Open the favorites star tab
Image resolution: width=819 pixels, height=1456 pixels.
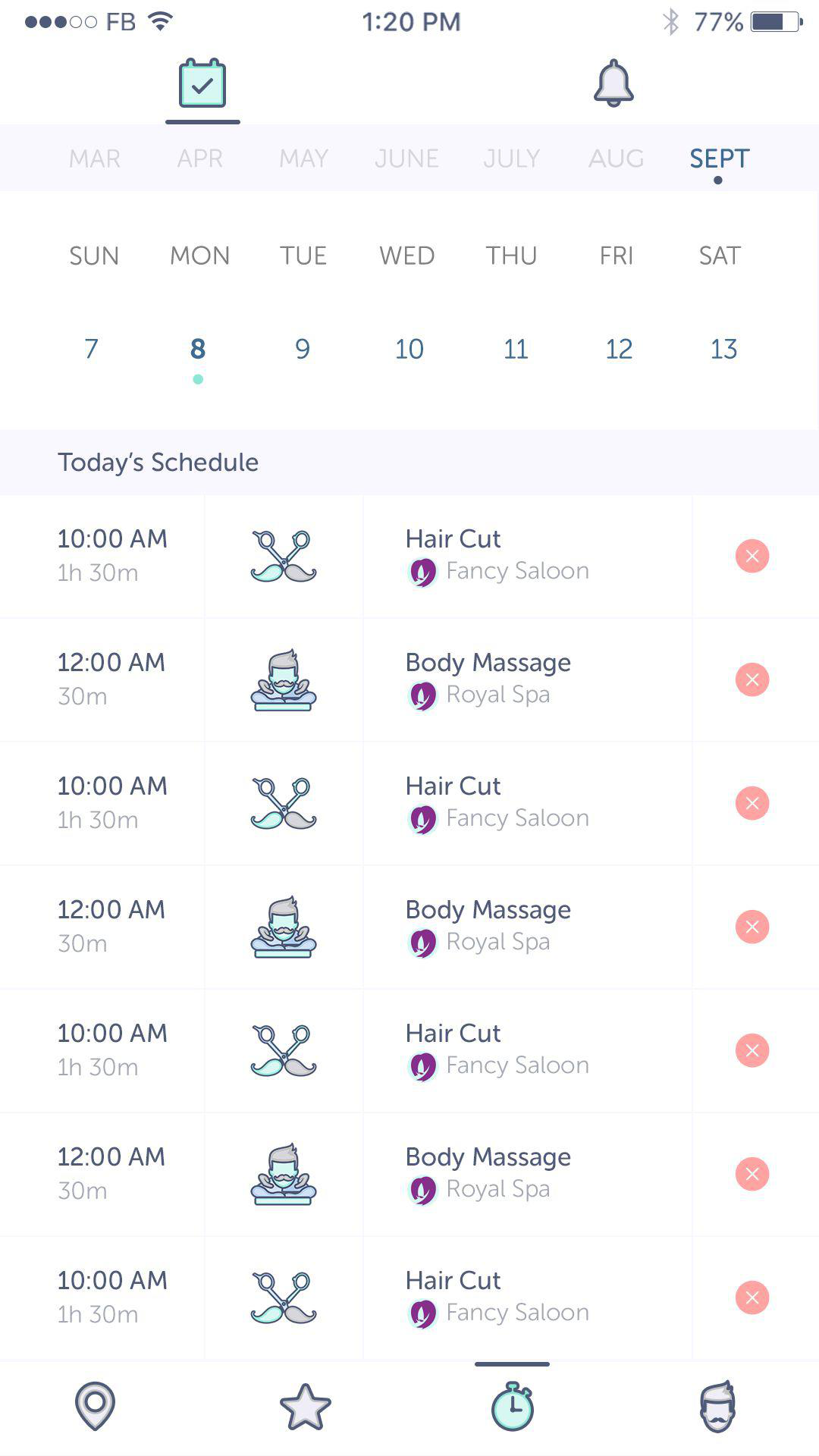pos(305,1407)
